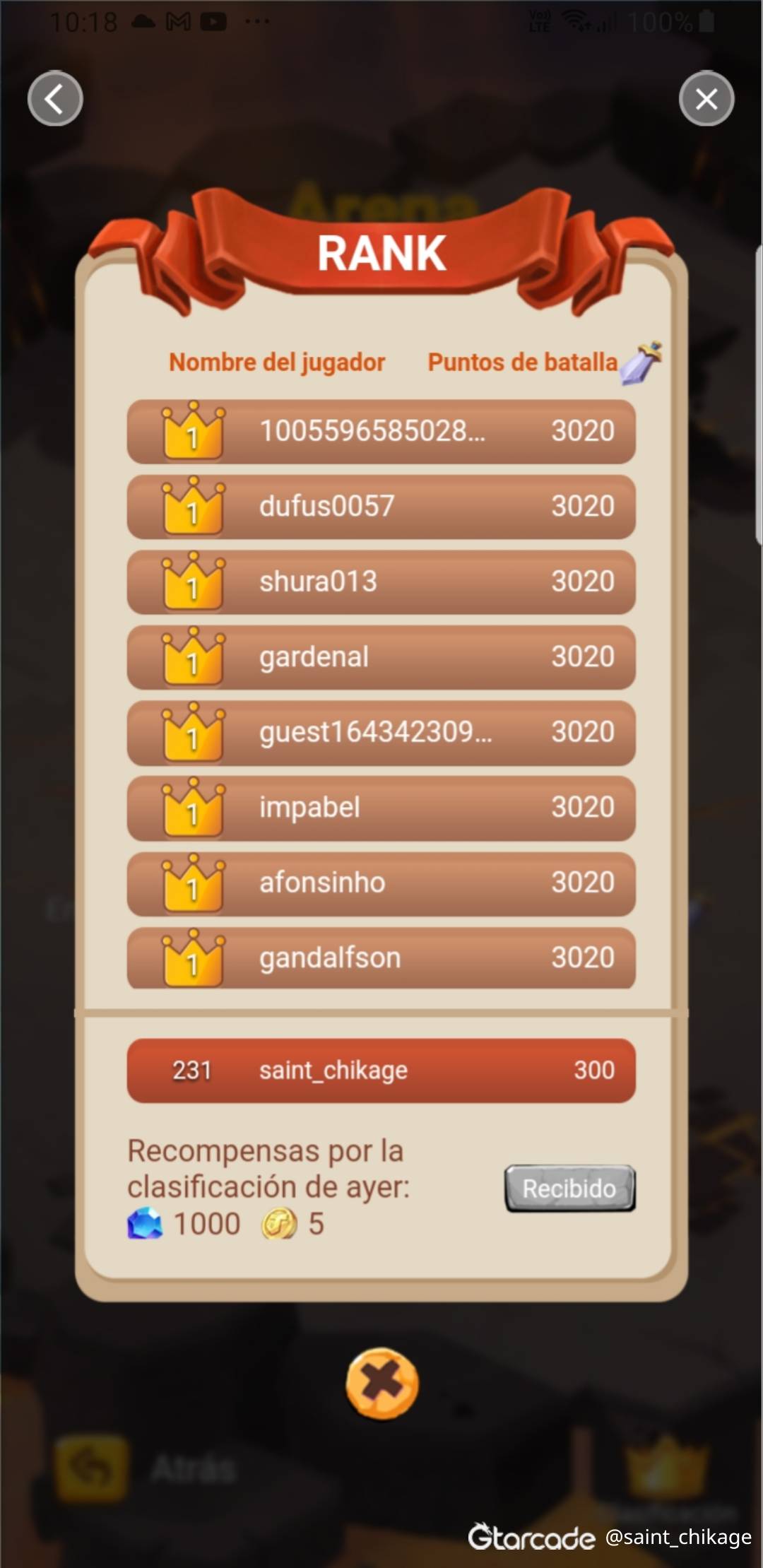Open gandalfson's ranking row

click(381, 958)
